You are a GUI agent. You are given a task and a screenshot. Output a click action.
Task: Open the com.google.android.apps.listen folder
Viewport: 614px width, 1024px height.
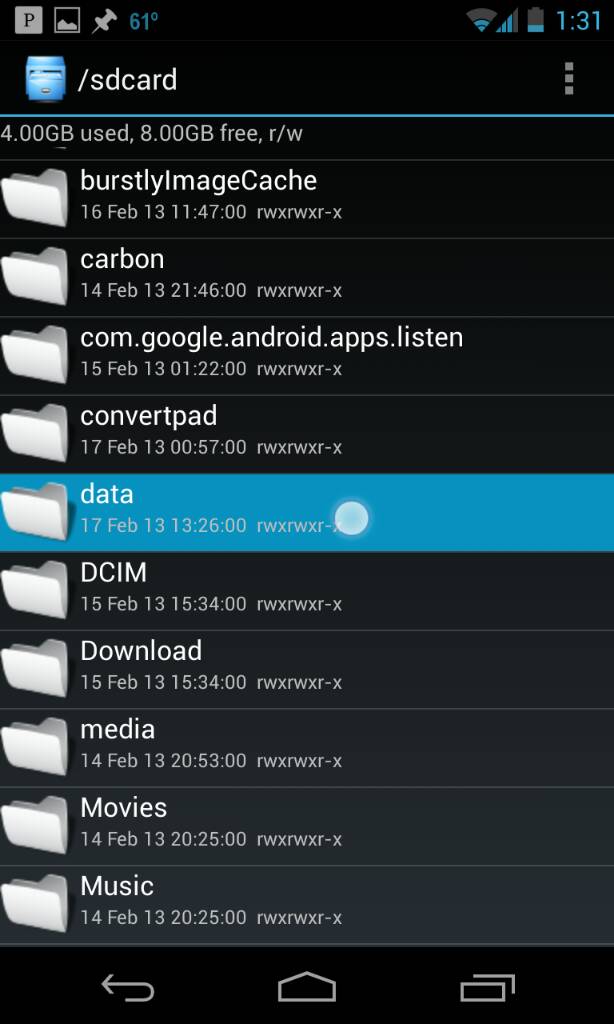307,357
